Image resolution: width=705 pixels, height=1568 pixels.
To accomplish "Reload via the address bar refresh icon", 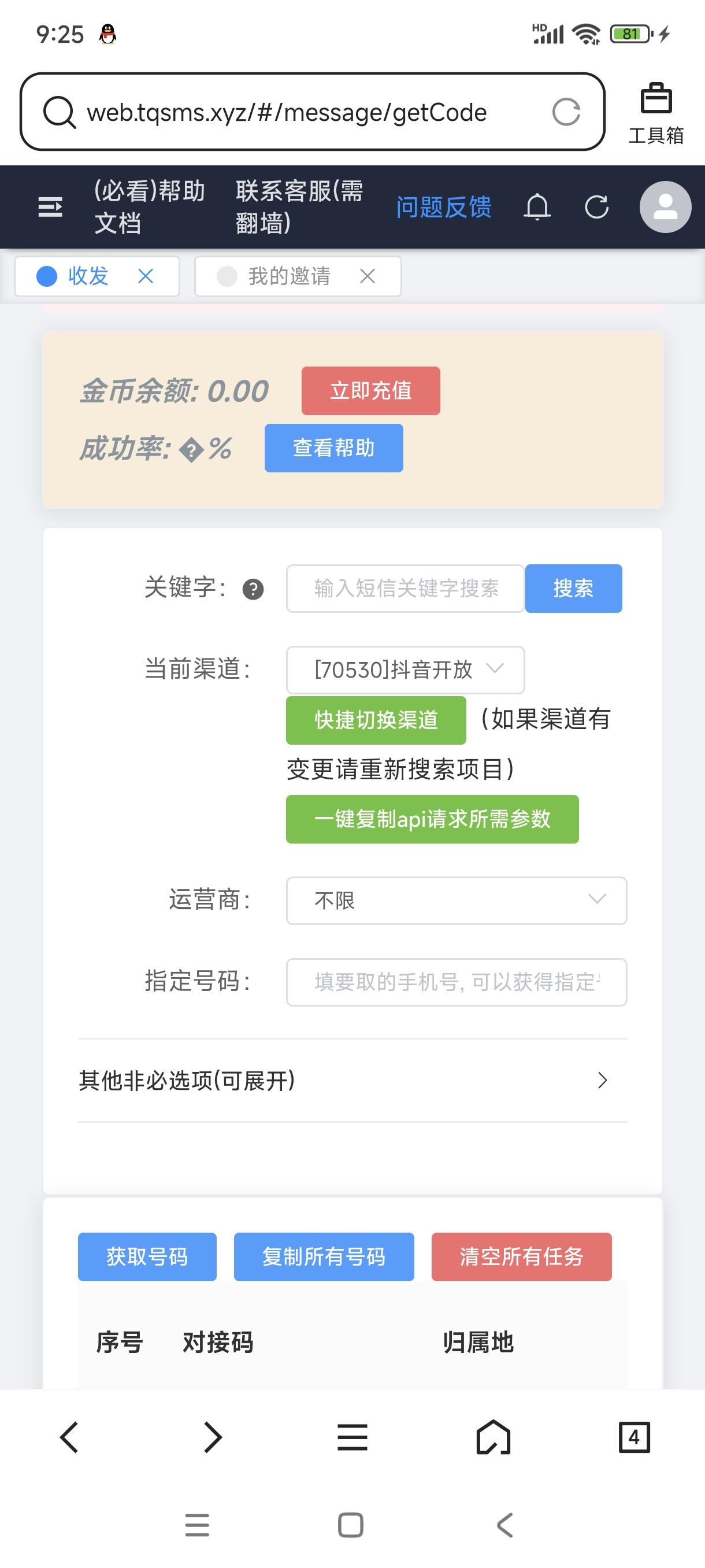I will 565,112.
